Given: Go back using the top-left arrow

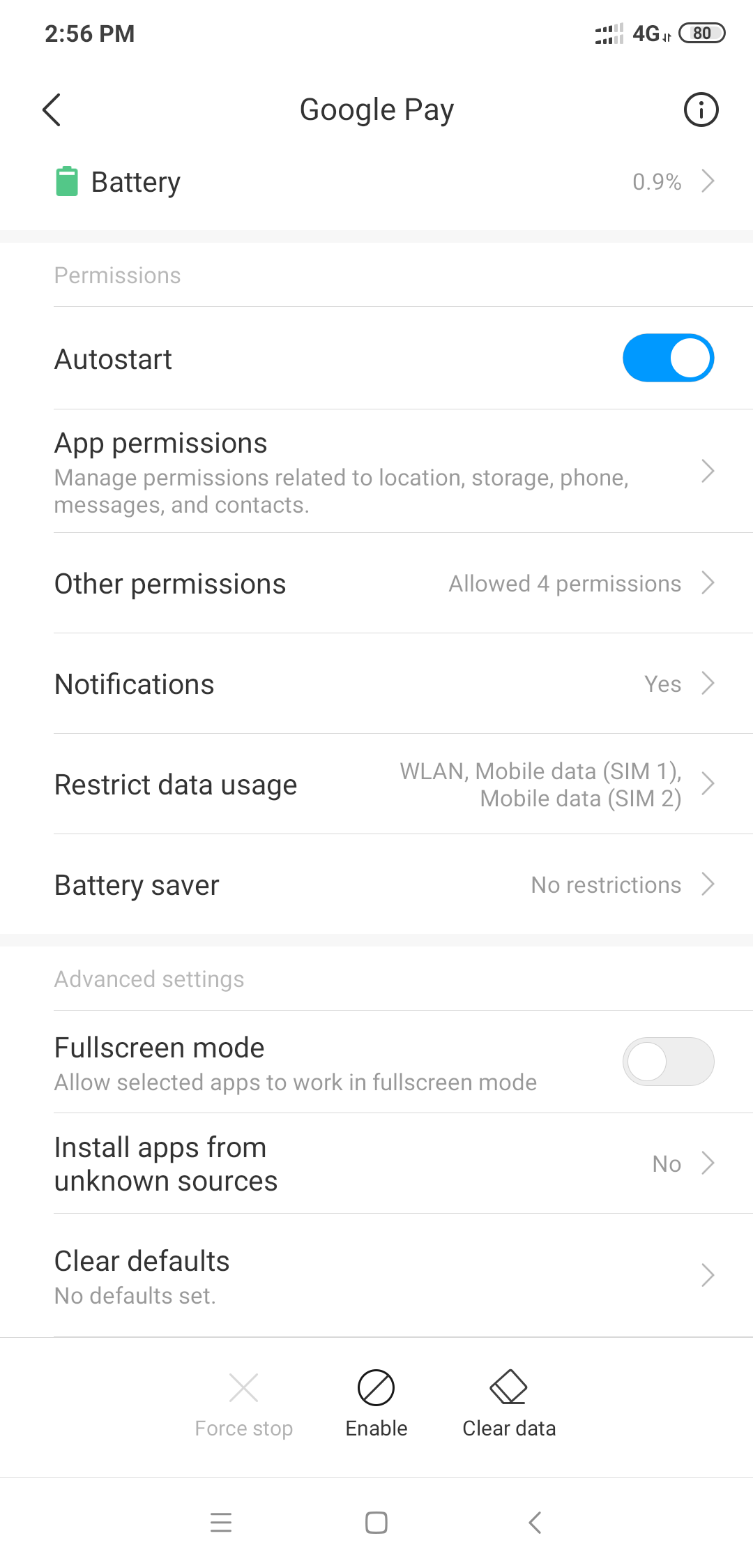Looking at the screenshot, I should tap(52, 110).
